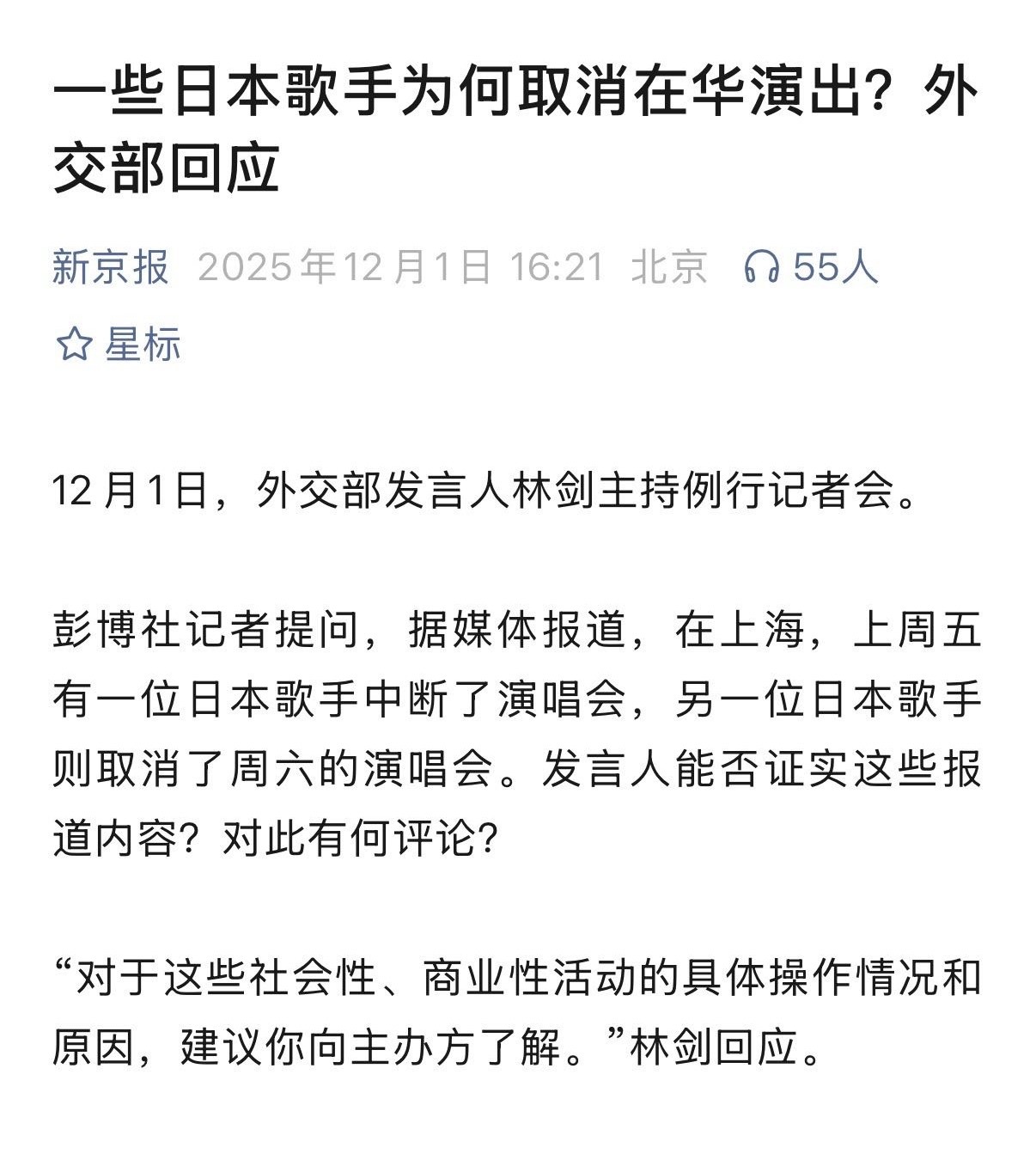Screen dimensions: 1036x1166
Task: Open the 新京报 account page
Action: 111,267
